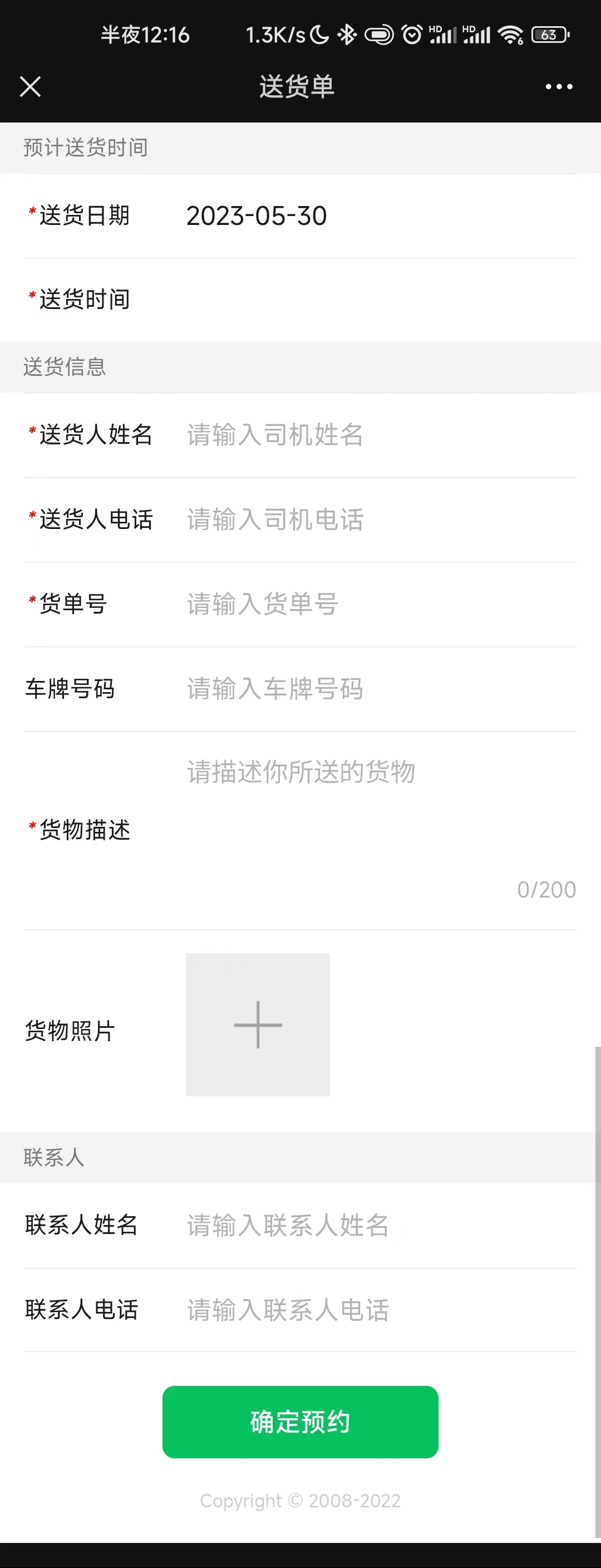Tap the 送货人电话 driver phone field
This screenshot has height=1568, width=601.
(x=377, y=520)
